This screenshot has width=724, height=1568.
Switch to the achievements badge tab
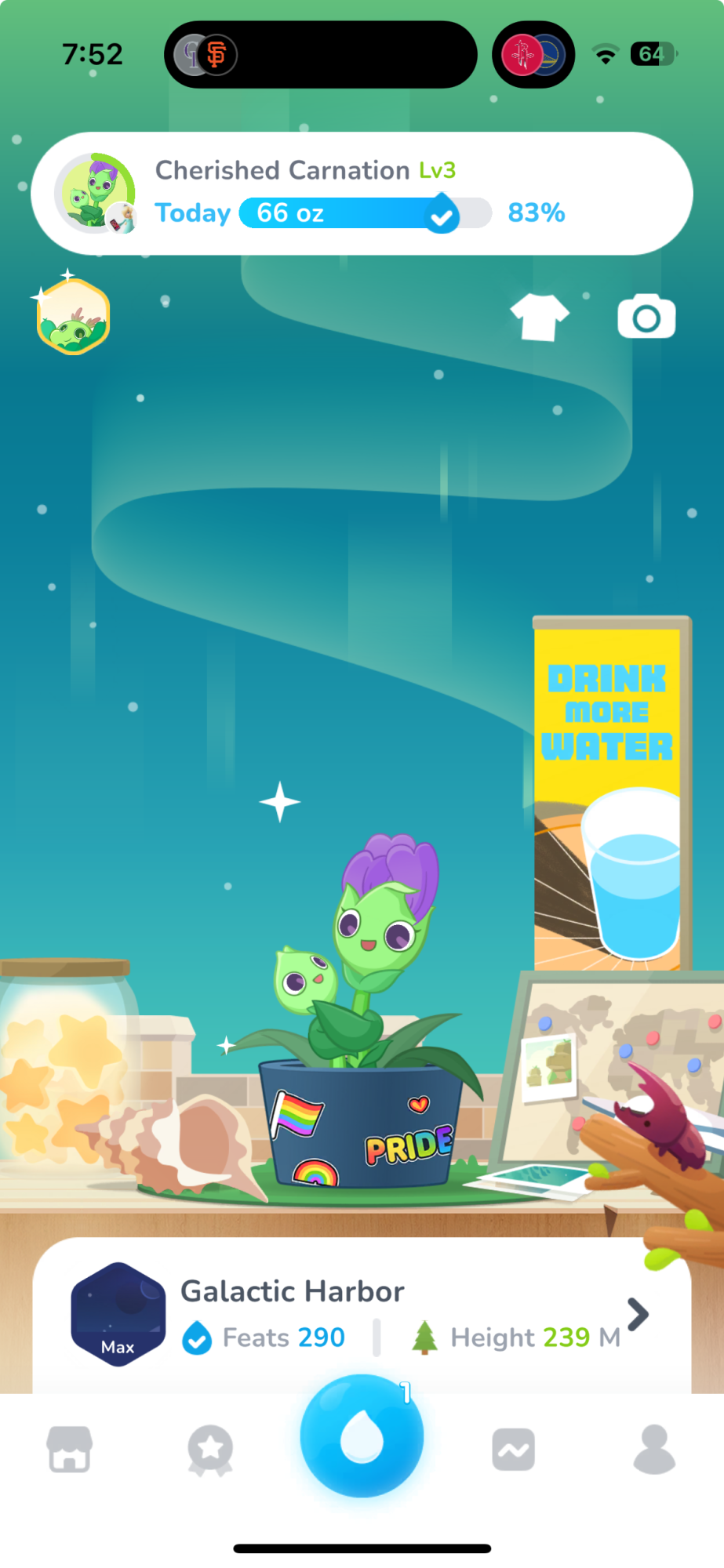pyautogui.click(x=210, y=1450)
